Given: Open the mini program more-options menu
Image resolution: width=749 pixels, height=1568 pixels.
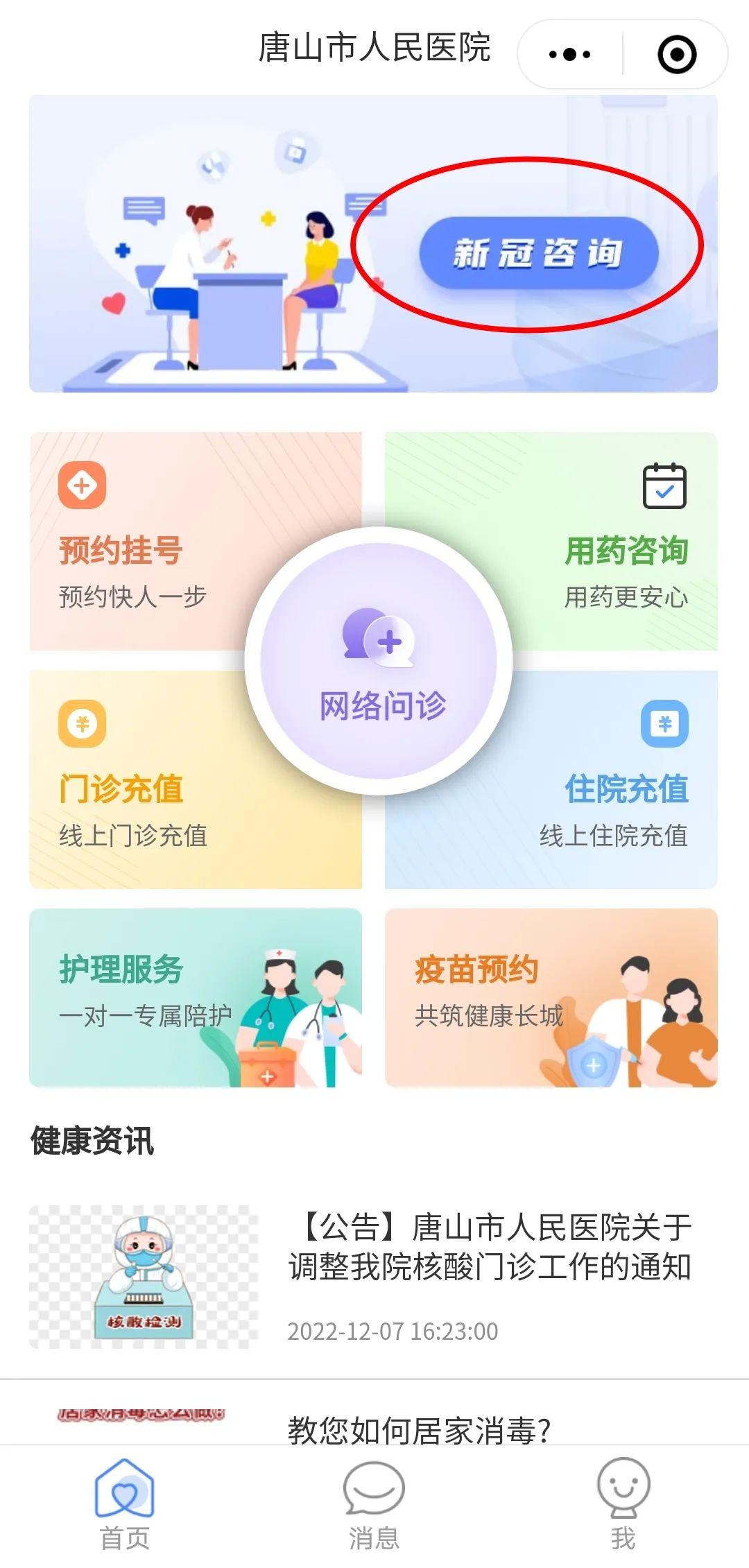Looking at the screenshot, I should pos(569,54).
